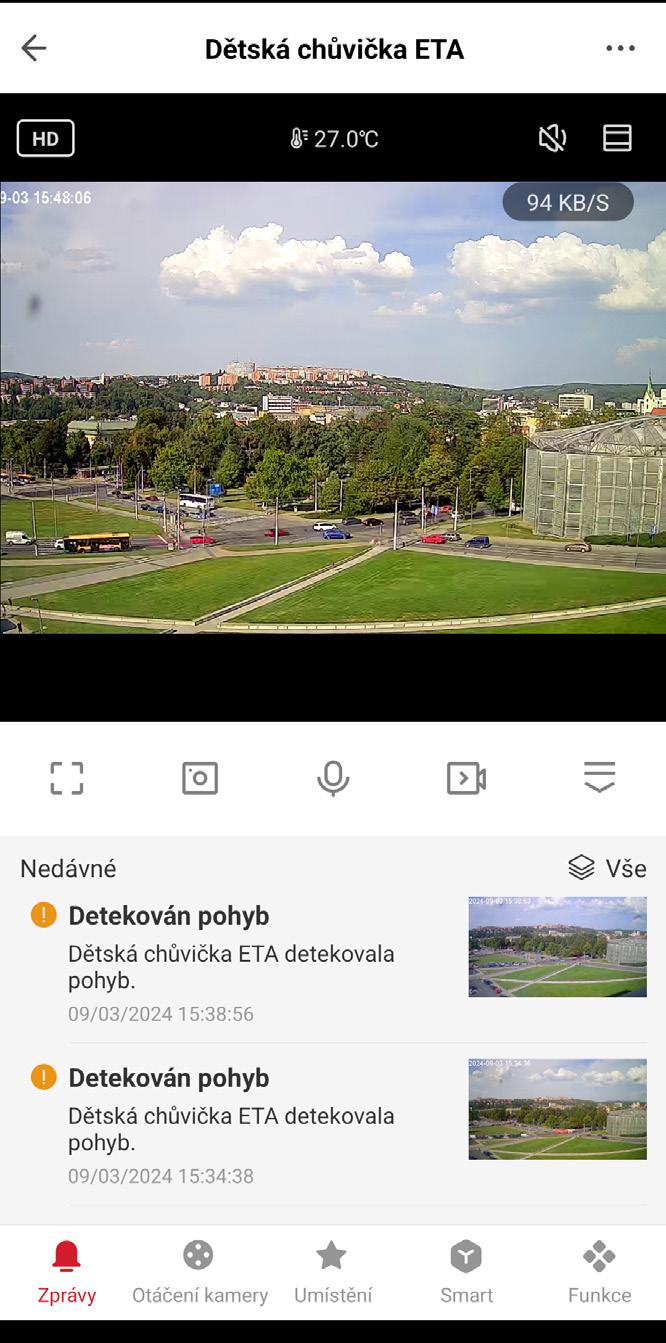Screen dimensions: 666x1343
Task: Switch to the Zprávy tab
Action: point(67,1272)
